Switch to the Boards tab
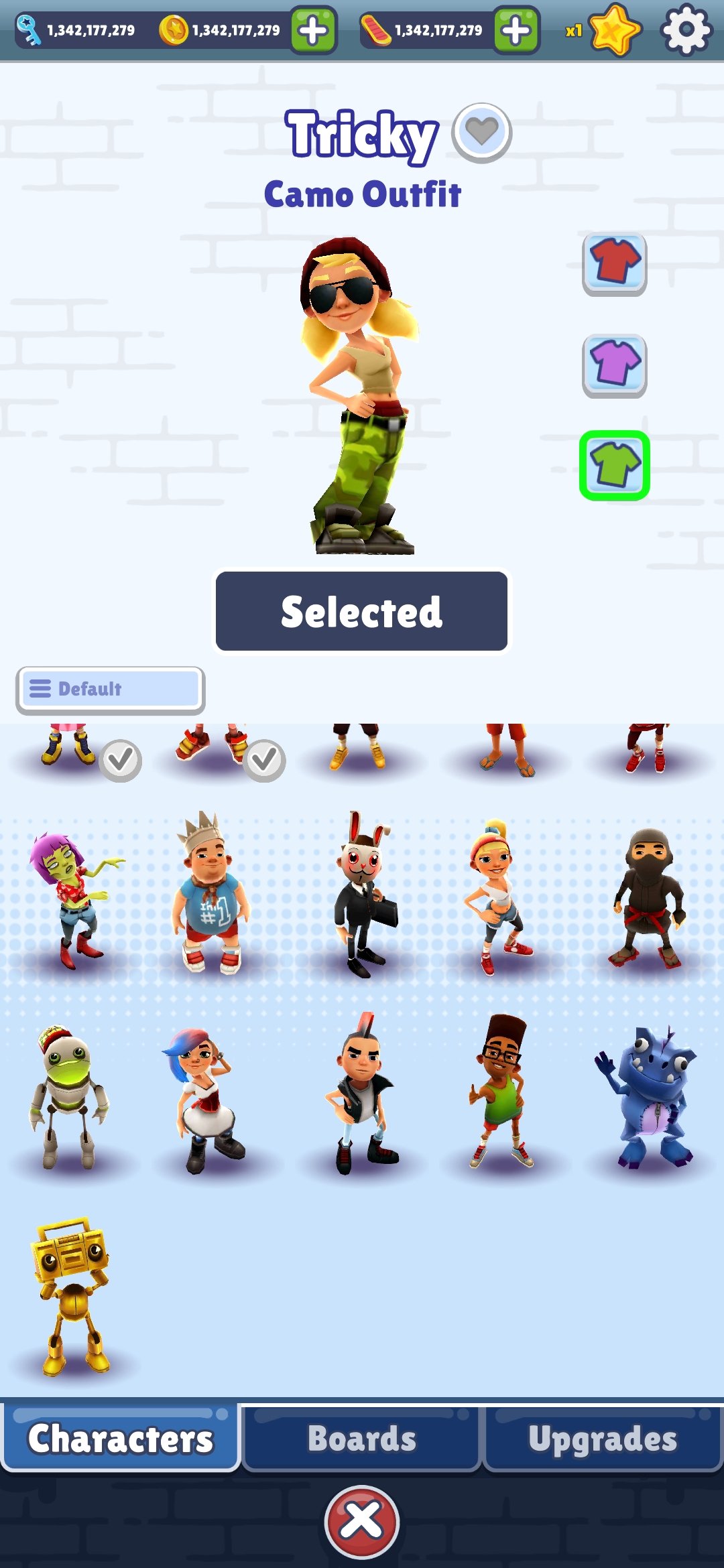The width and height of the screenshot is (724, 1568). click(x=361, y=1438)
